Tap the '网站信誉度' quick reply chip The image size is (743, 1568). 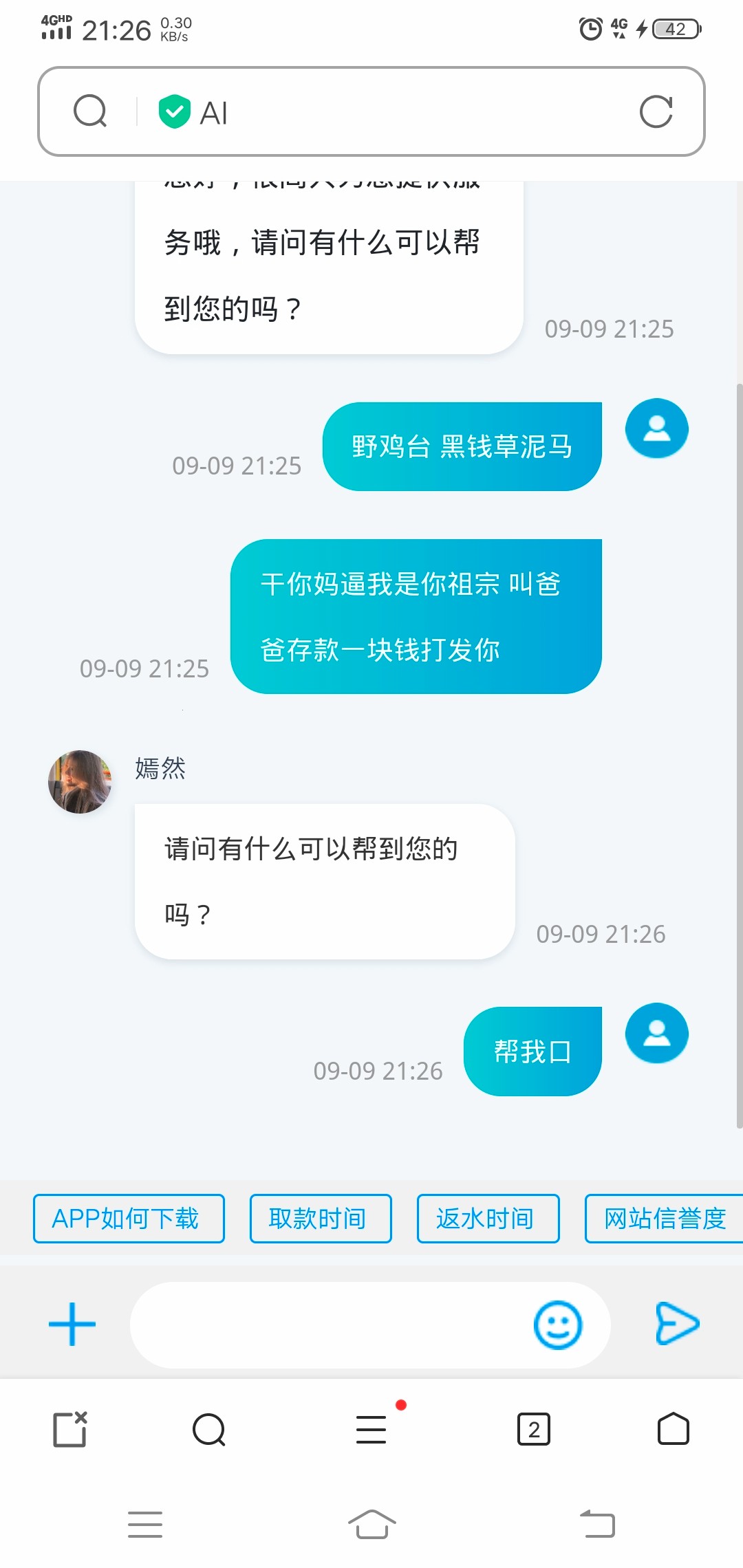[x=664, y=1219]
